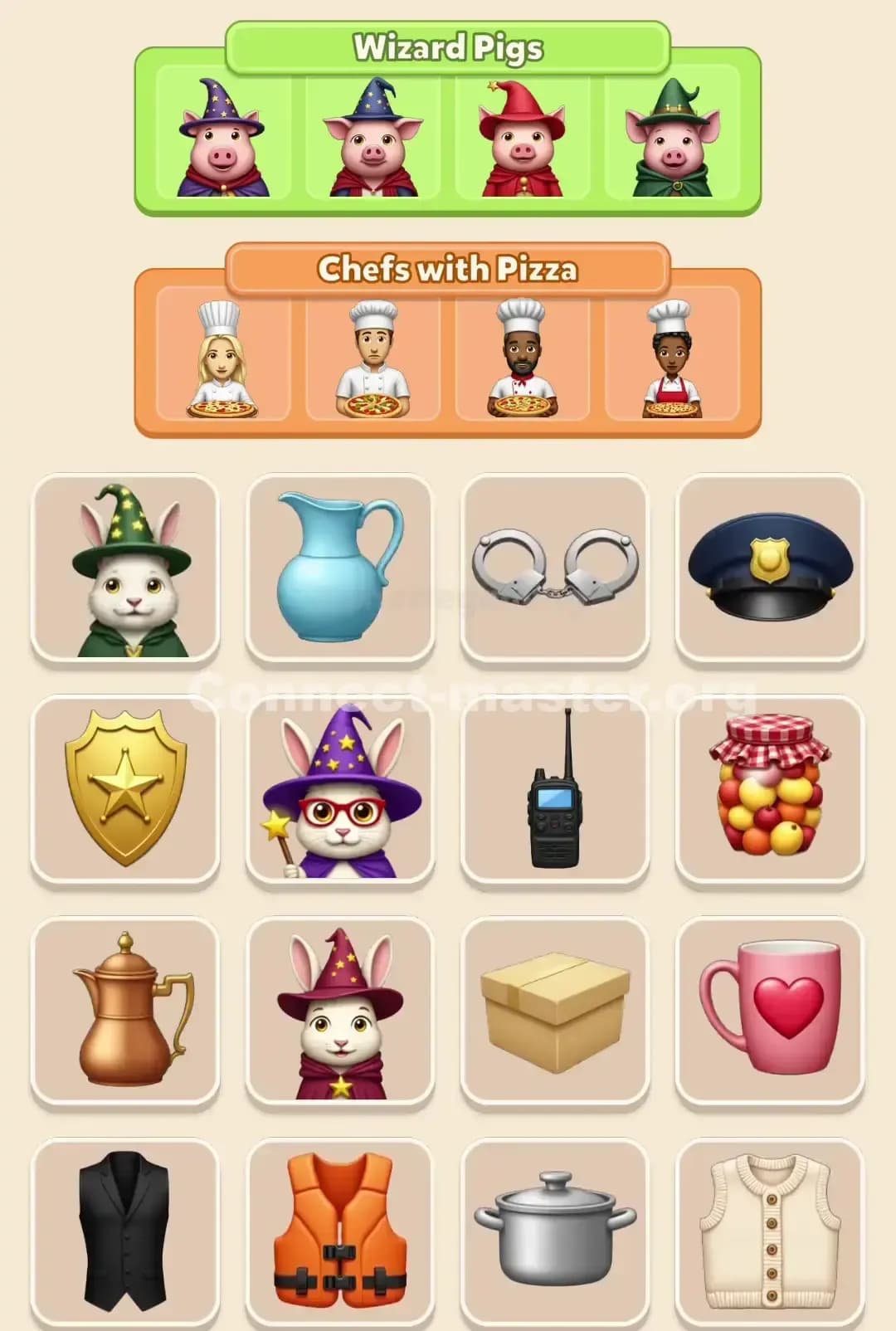Select the copper teapot tile
Screen dimensions: 896x1331
coord(124,1011)
